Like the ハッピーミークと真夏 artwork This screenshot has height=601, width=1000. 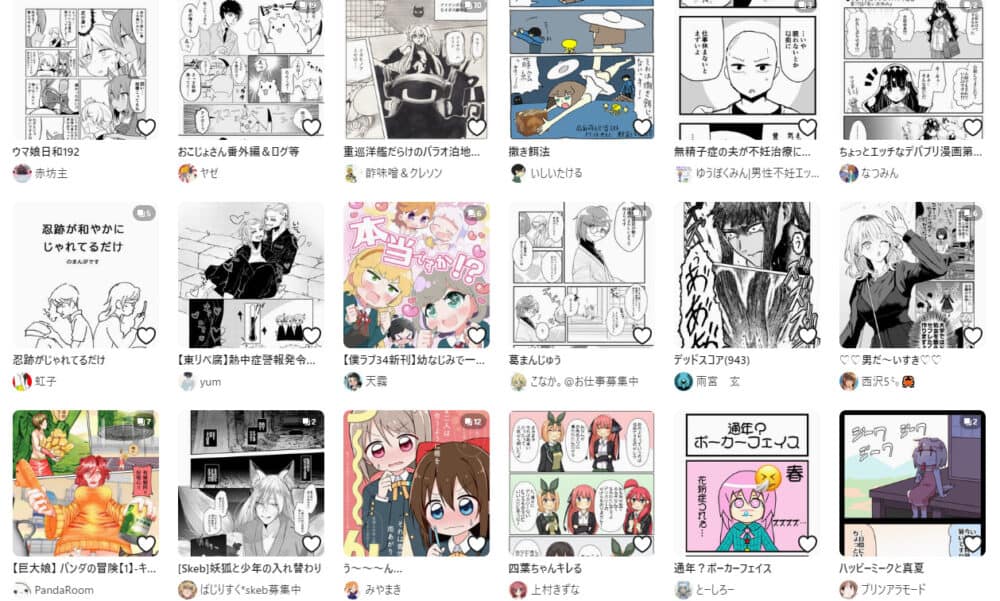click(972, 543)
